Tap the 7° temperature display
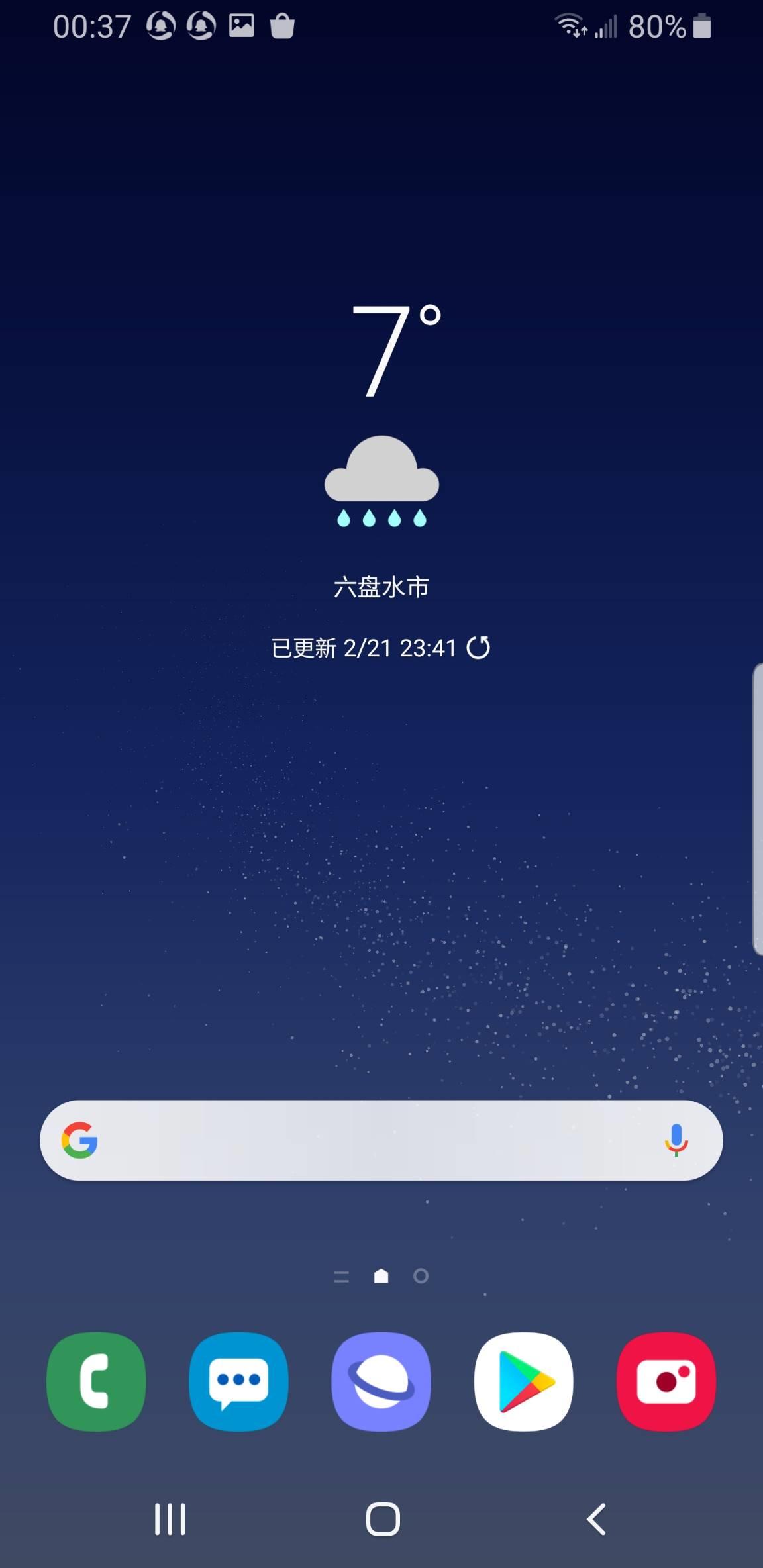Image resolution: width=763 pixels, height=1568 pixels. click(392, 351)
